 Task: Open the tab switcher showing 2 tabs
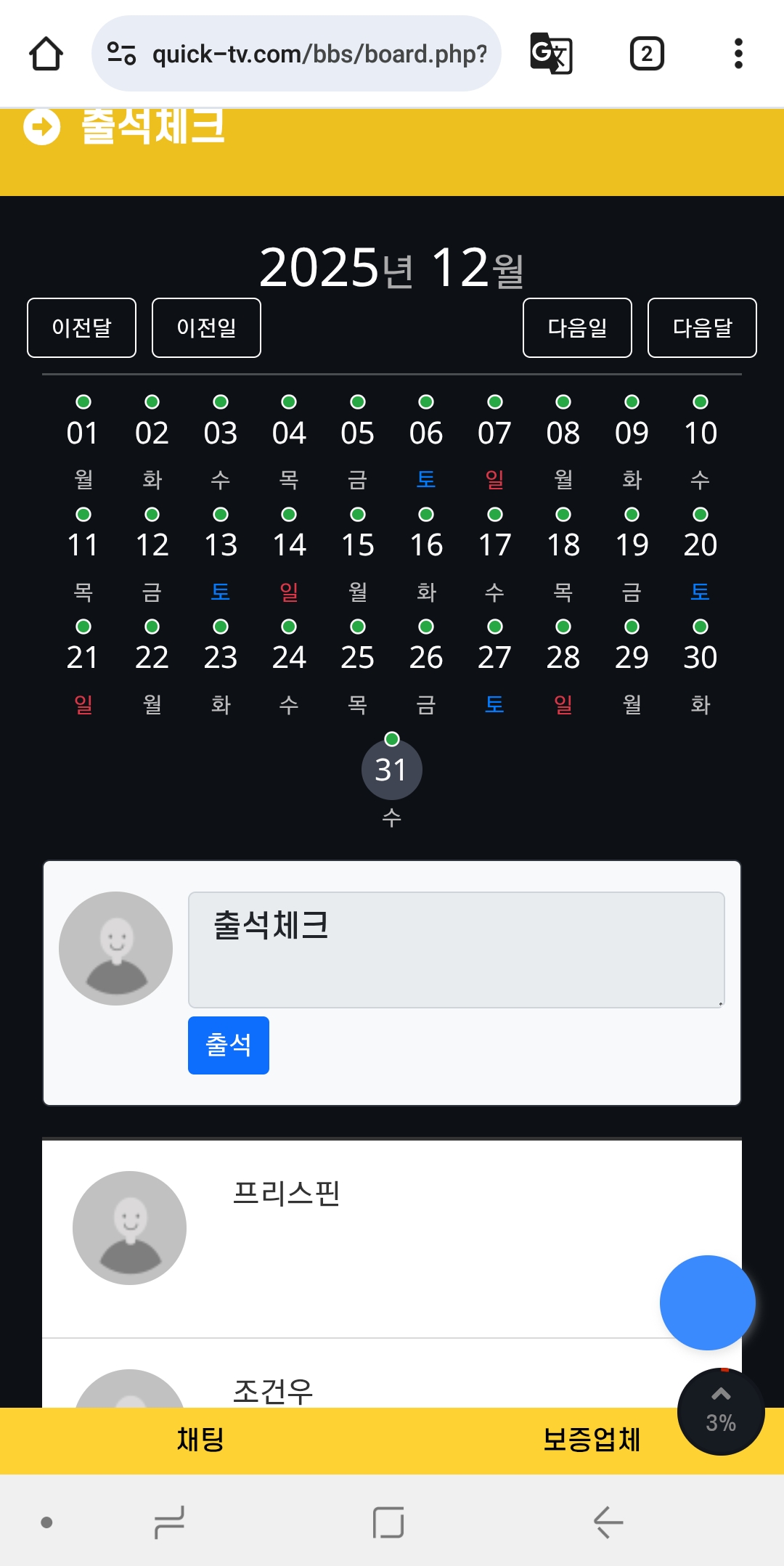pyautogui.click(x=647, y=54)
